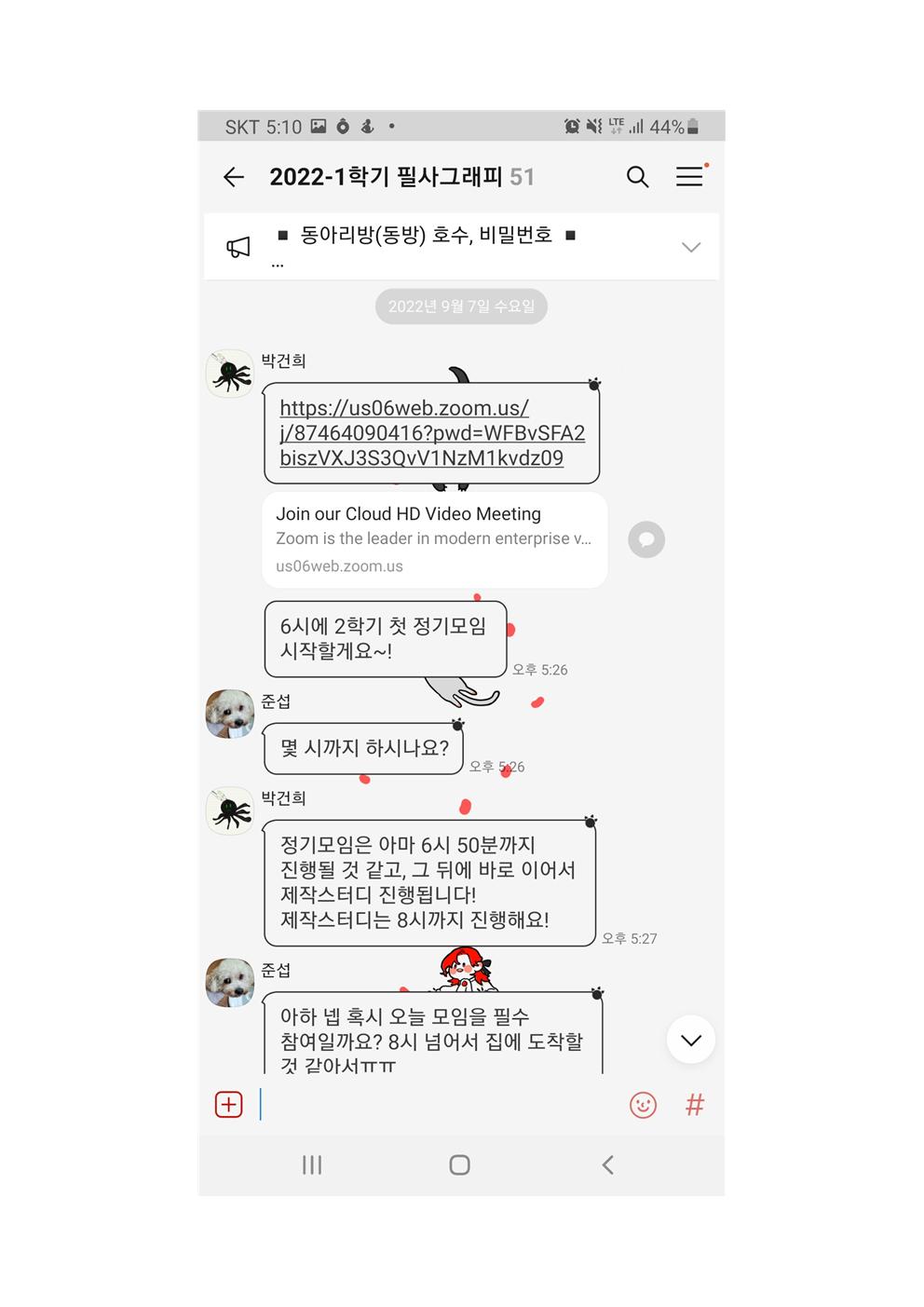Search messages in this chat
Screen dimensions: 924x1307
coord(637,177)
